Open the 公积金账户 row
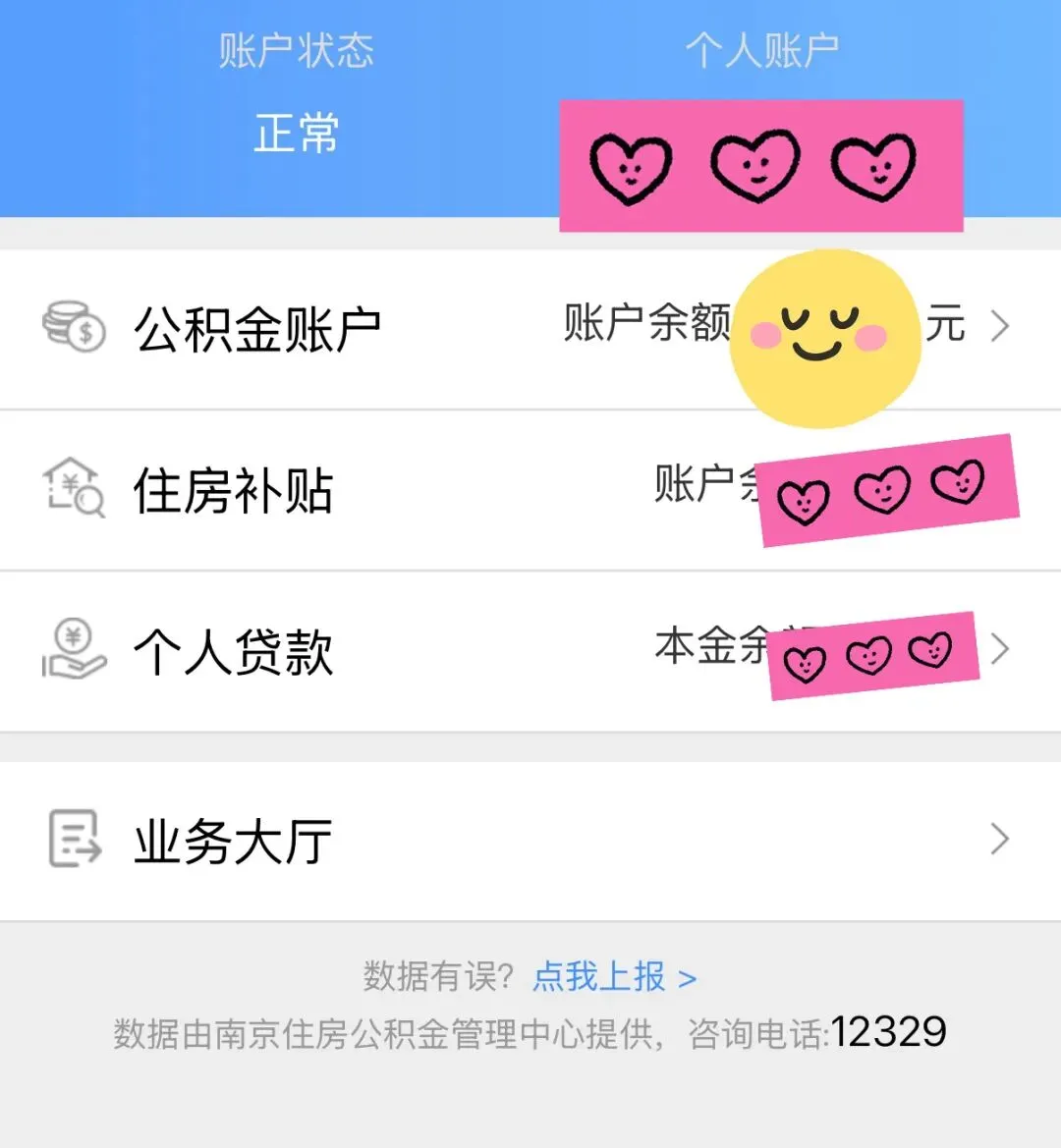Screen dimensions: 1061x1148 (x=530, y=329)
